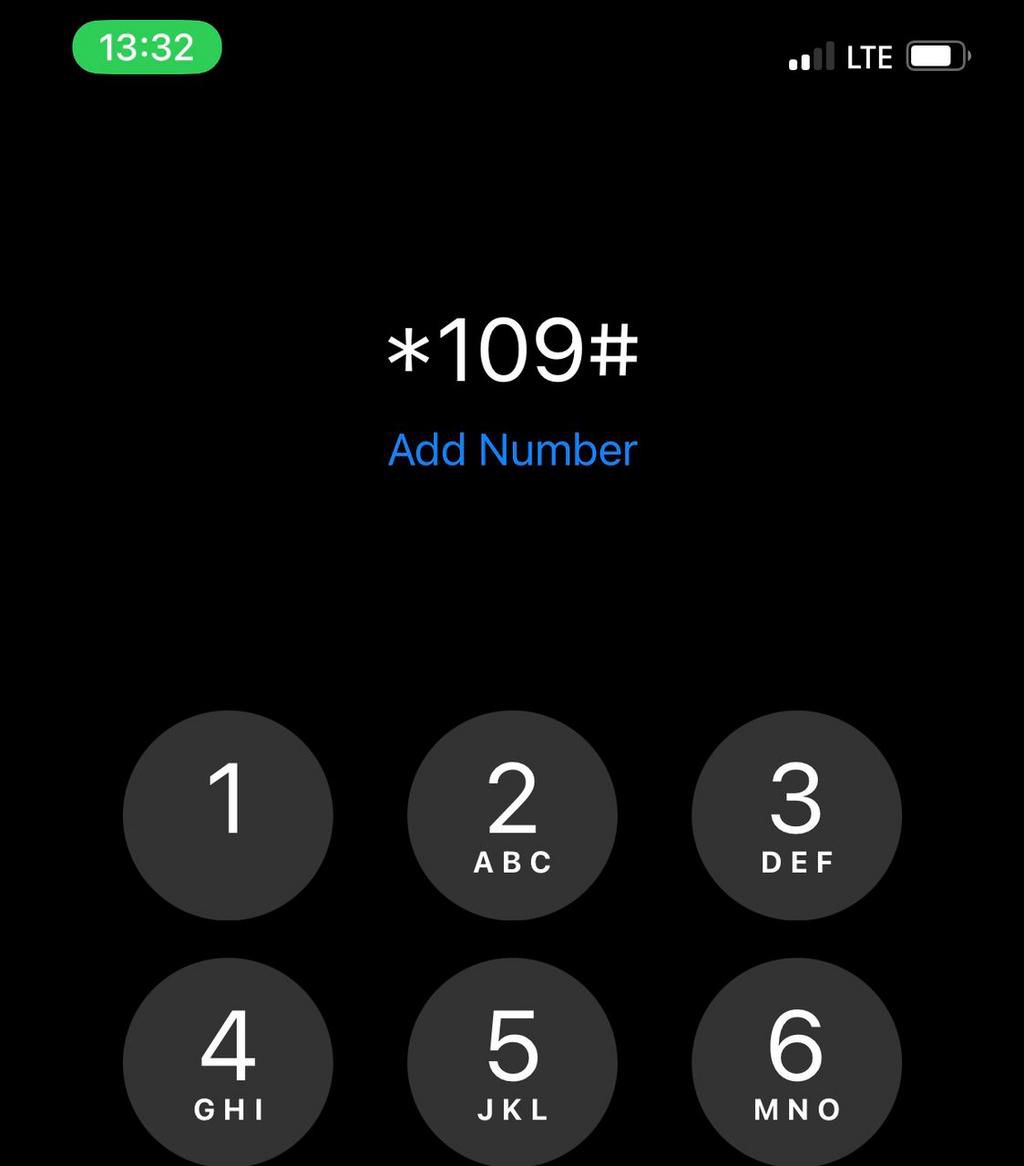
Task: Tap the key showing MNO
Action: (796, 1060)
